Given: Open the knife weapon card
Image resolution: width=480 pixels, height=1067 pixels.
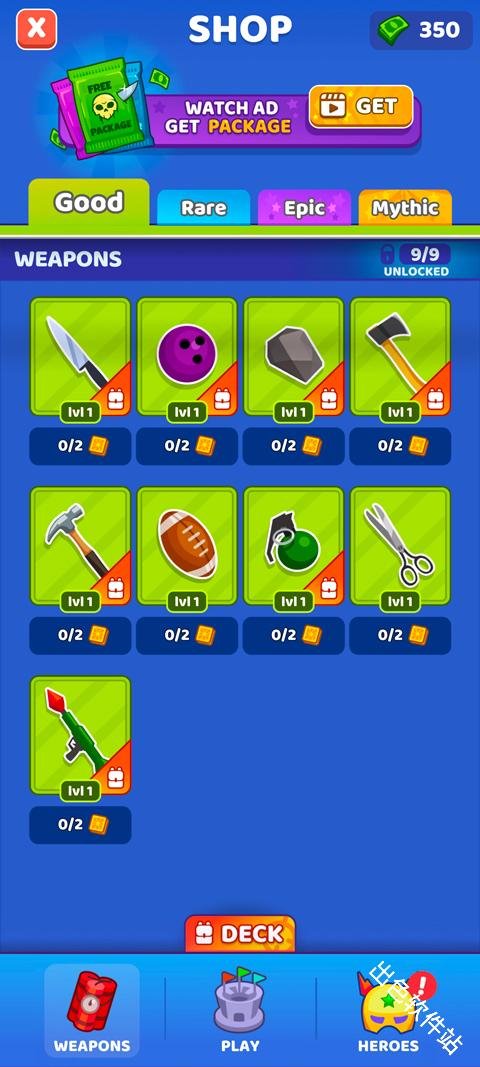Looking at the screenshot, I should point(80,357).
